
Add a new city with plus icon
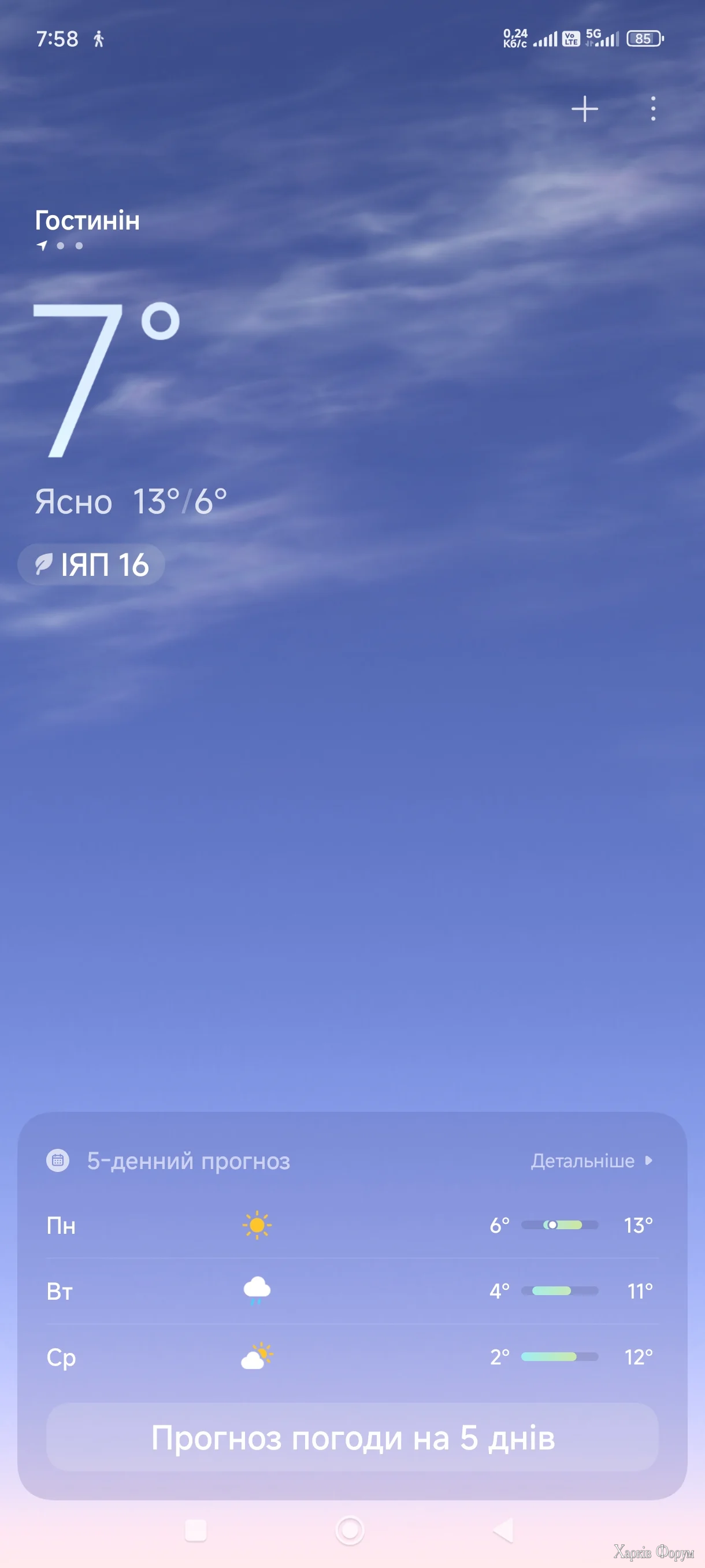(585, 109)
